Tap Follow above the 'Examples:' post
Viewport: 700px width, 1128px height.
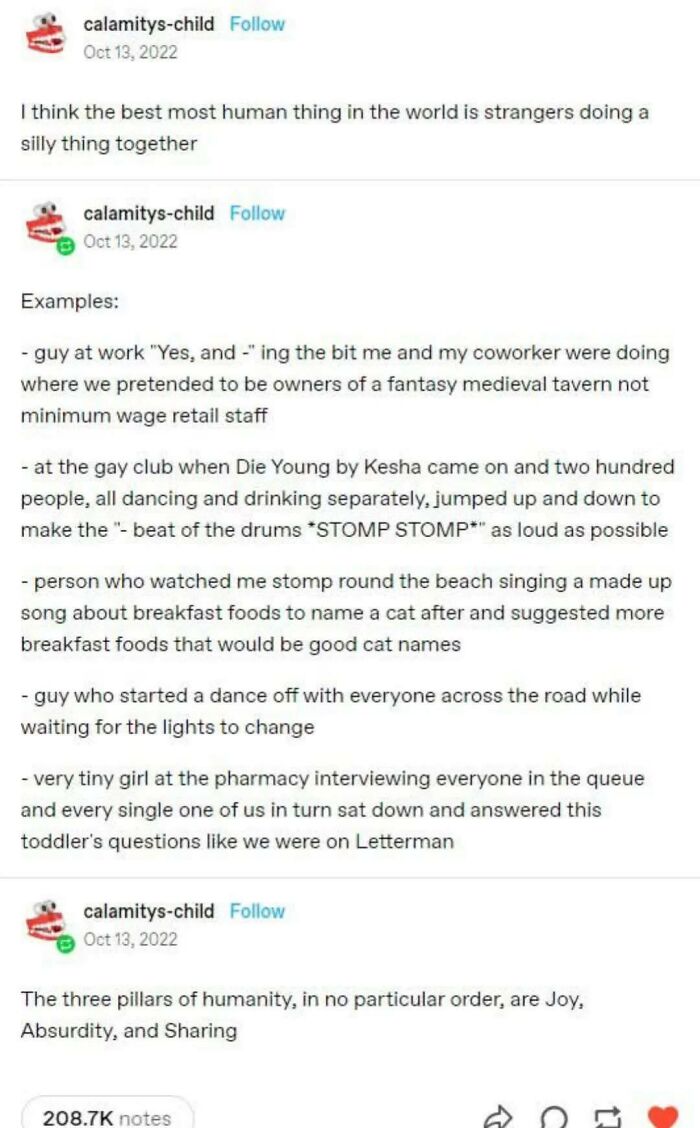click(x=257, y=213)
